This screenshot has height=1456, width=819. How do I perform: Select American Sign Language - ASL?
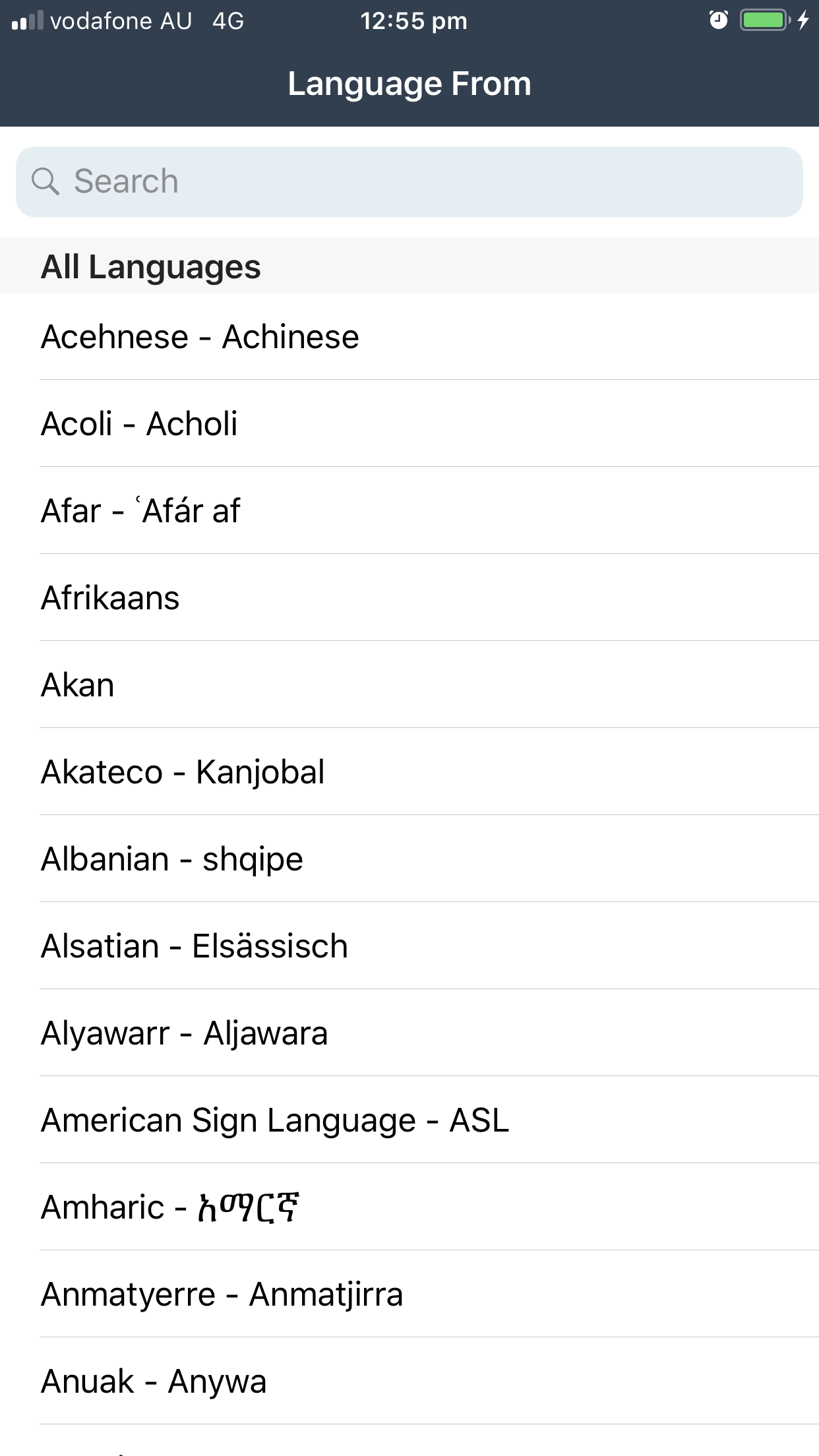click(x=409, y=1120)
